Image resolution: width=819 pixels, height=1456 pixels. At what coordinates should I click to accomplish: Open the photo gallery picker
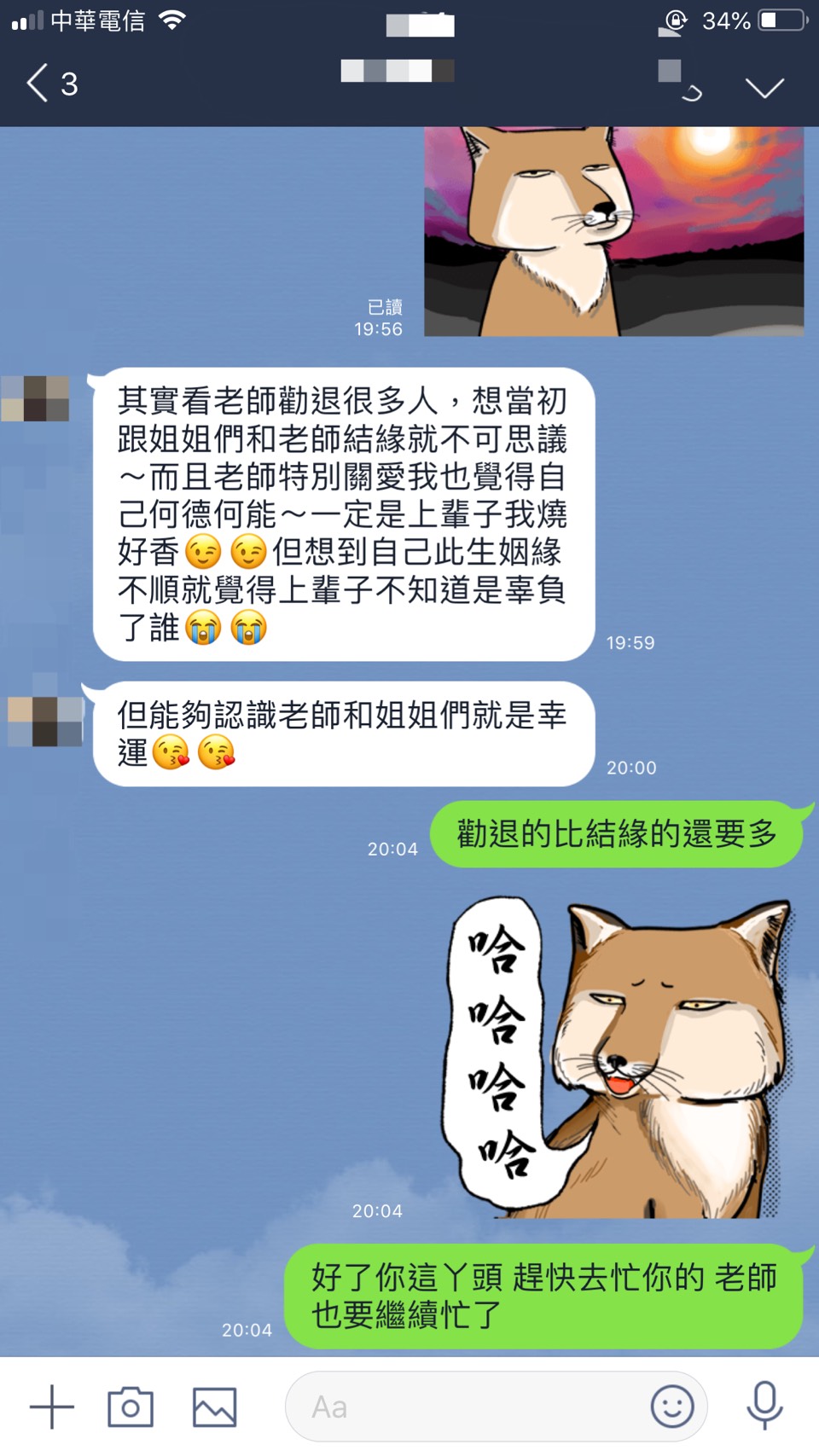pyautogui.click(x=214, y=1407)
